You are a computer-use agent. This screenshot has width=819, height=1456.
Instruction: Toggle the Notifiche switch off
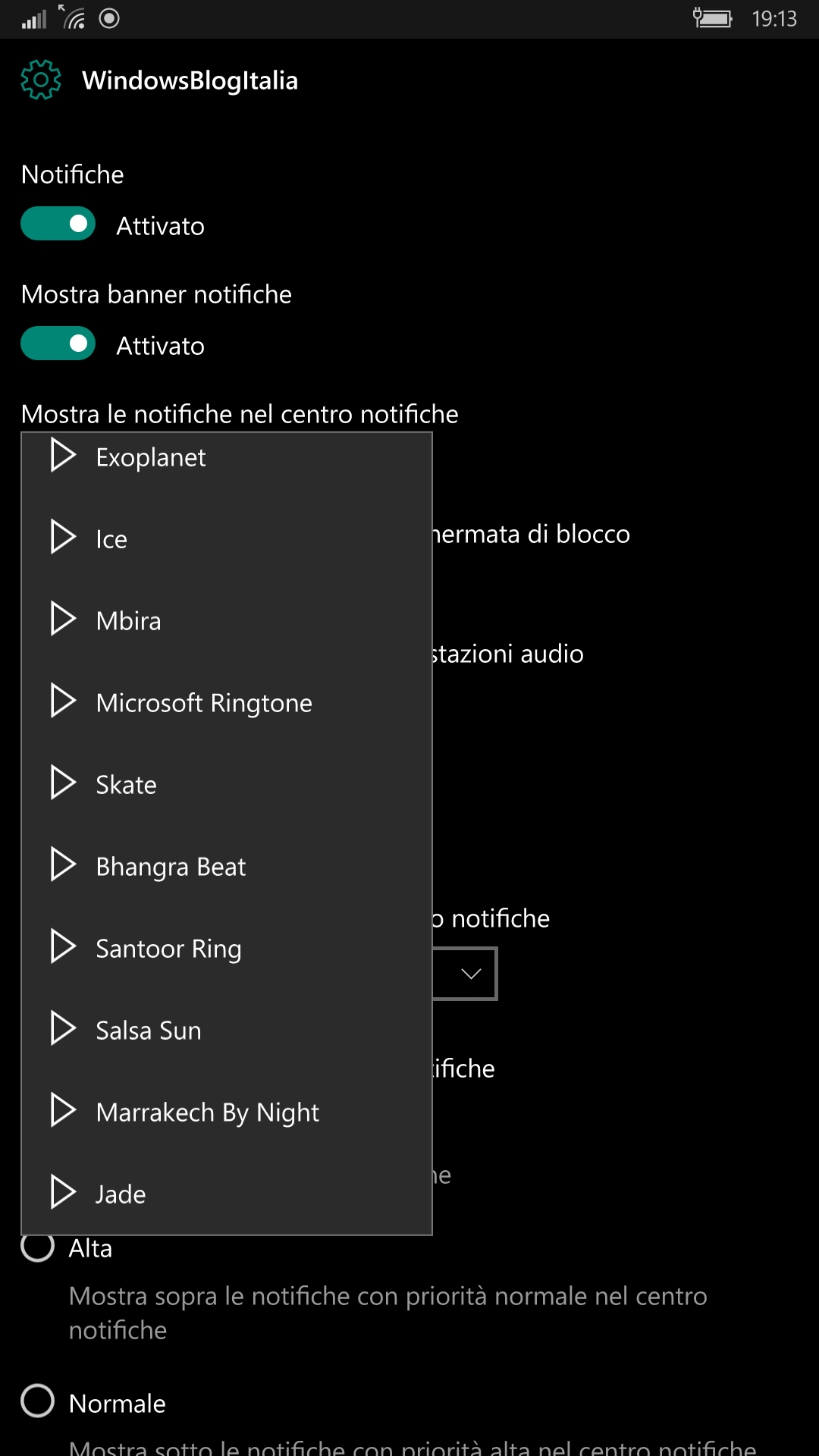tap(58, 224)
